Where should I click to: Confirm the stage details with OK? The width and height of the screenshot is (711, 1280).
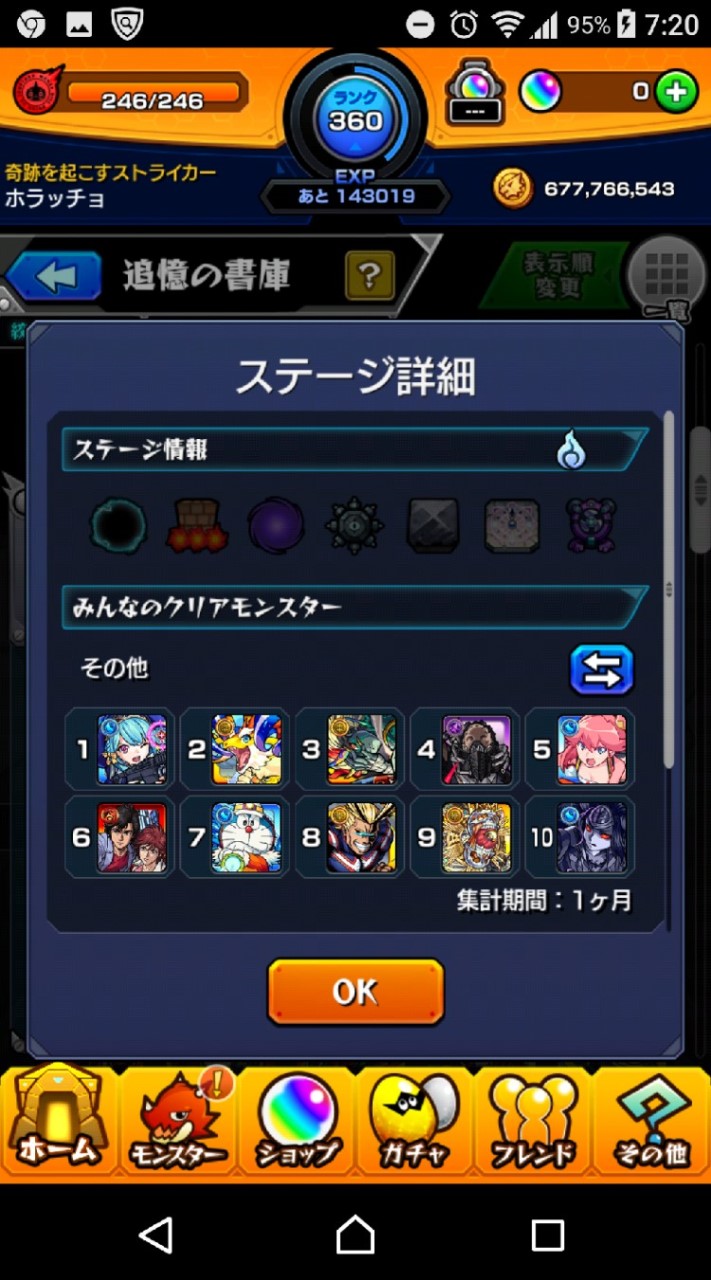coord(355,991)
